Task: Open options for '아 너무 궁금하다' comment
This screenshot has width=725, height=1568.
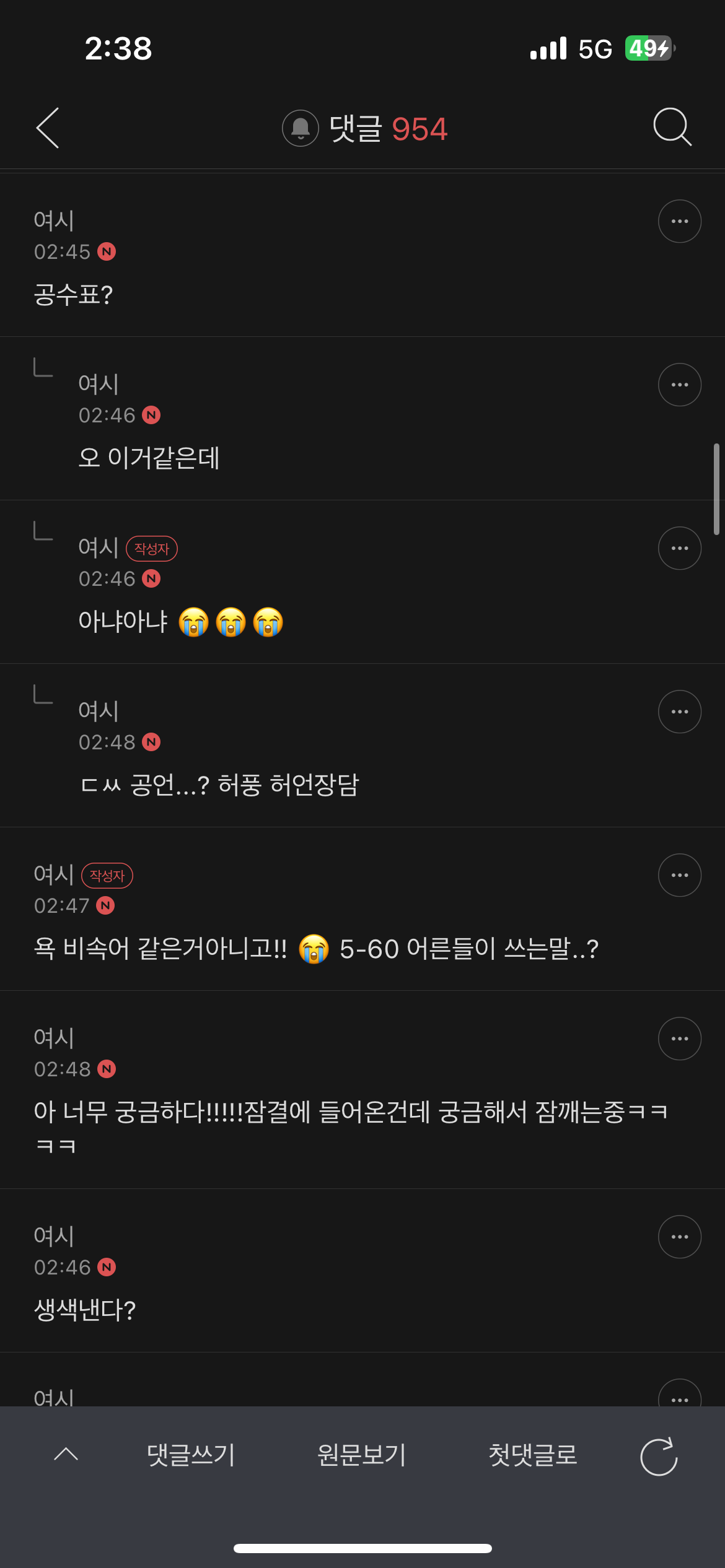Action: pyautogui.click(x=679, y=1039)
